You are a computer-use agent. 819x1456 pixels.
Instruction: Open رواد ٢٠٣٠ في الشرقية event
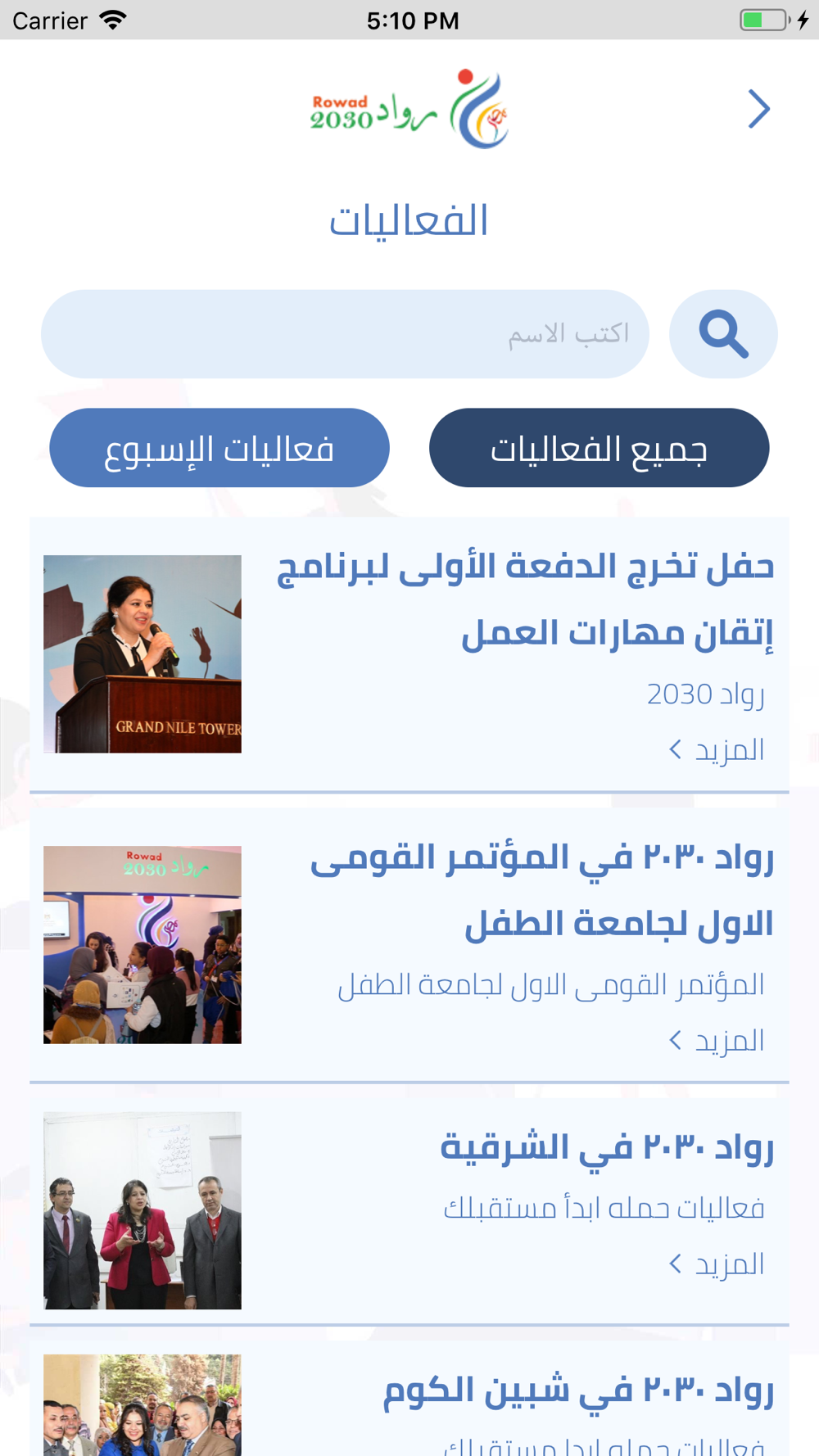point(409,1210)
